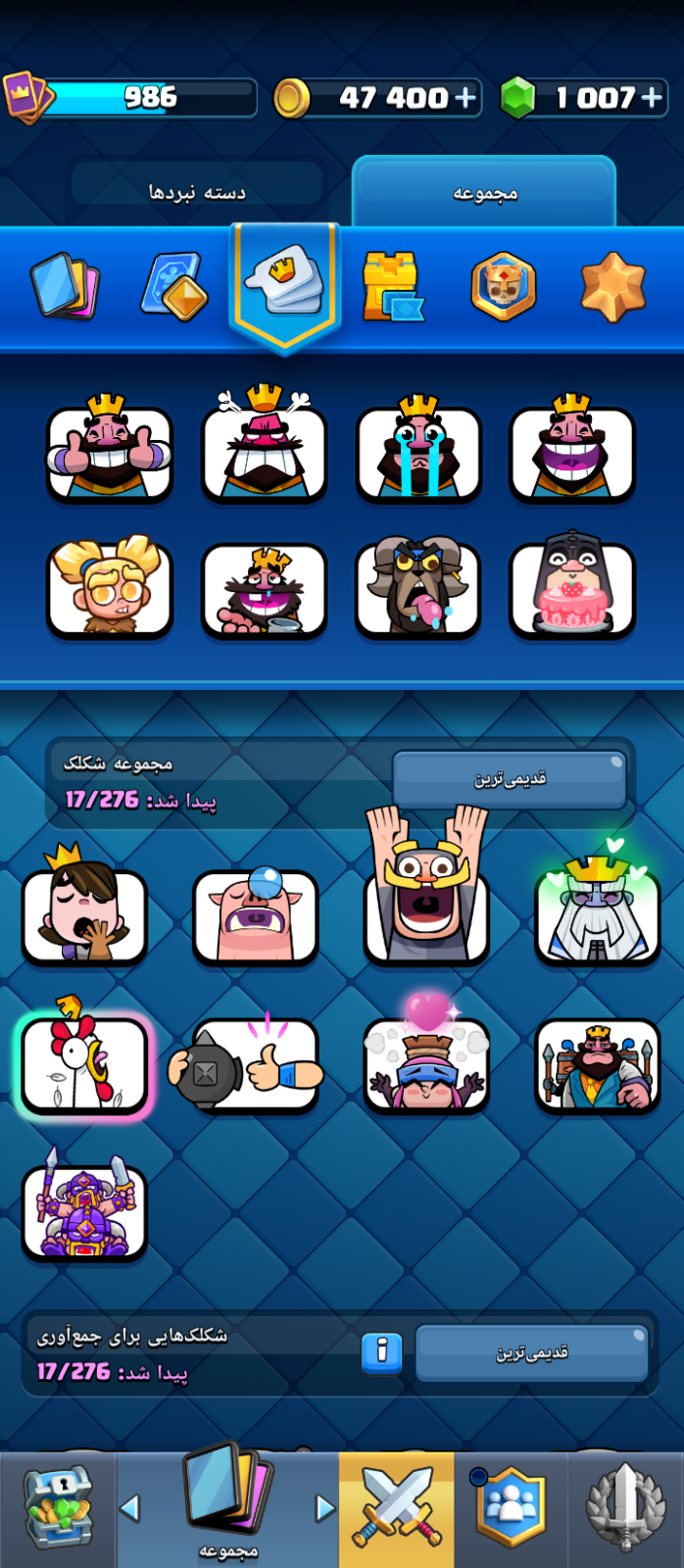Open the events sword-wreath tab

point(626,1509)
